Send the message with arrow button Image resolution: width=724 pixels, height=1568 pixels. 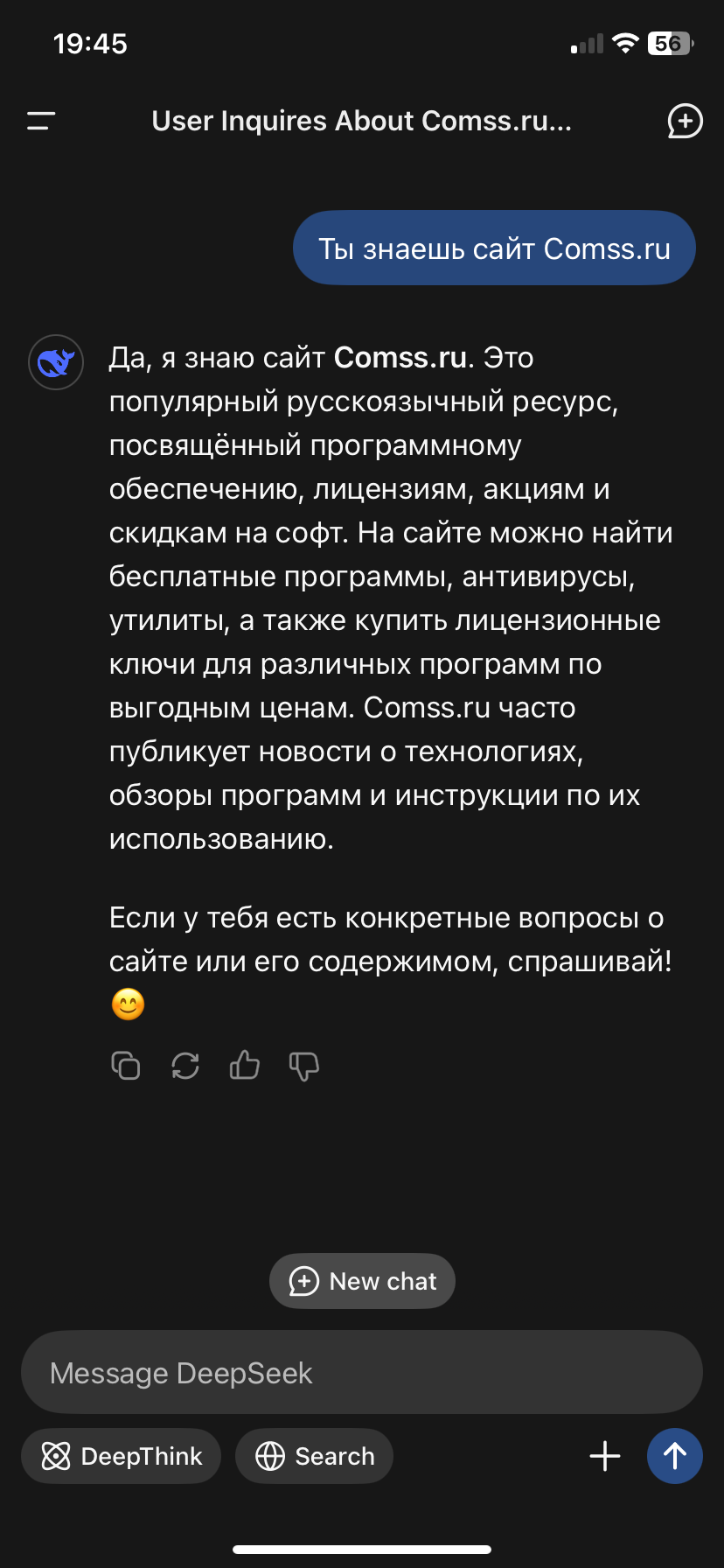point(674,1456)
